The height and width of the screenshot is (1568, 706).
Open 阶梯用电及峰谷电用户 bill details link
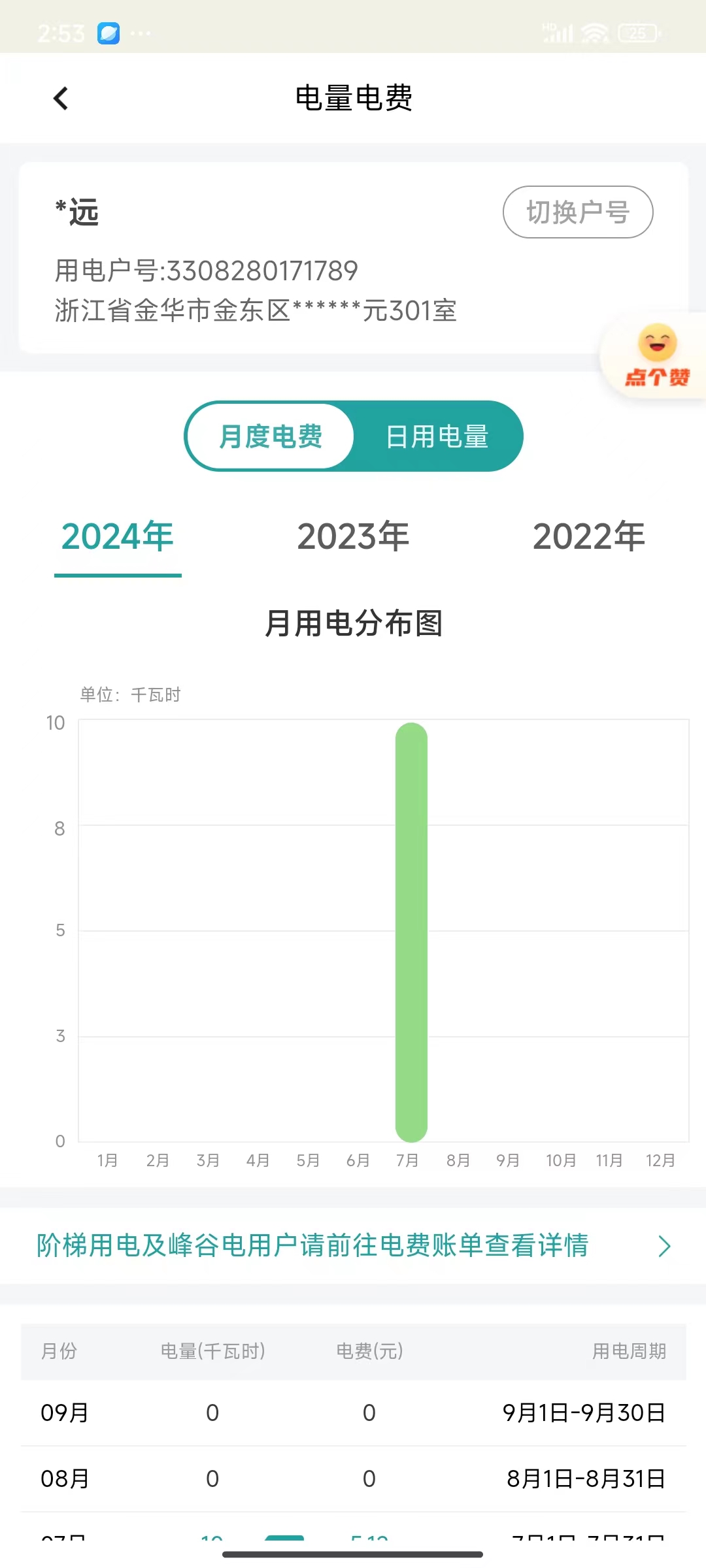(353, 1245)
